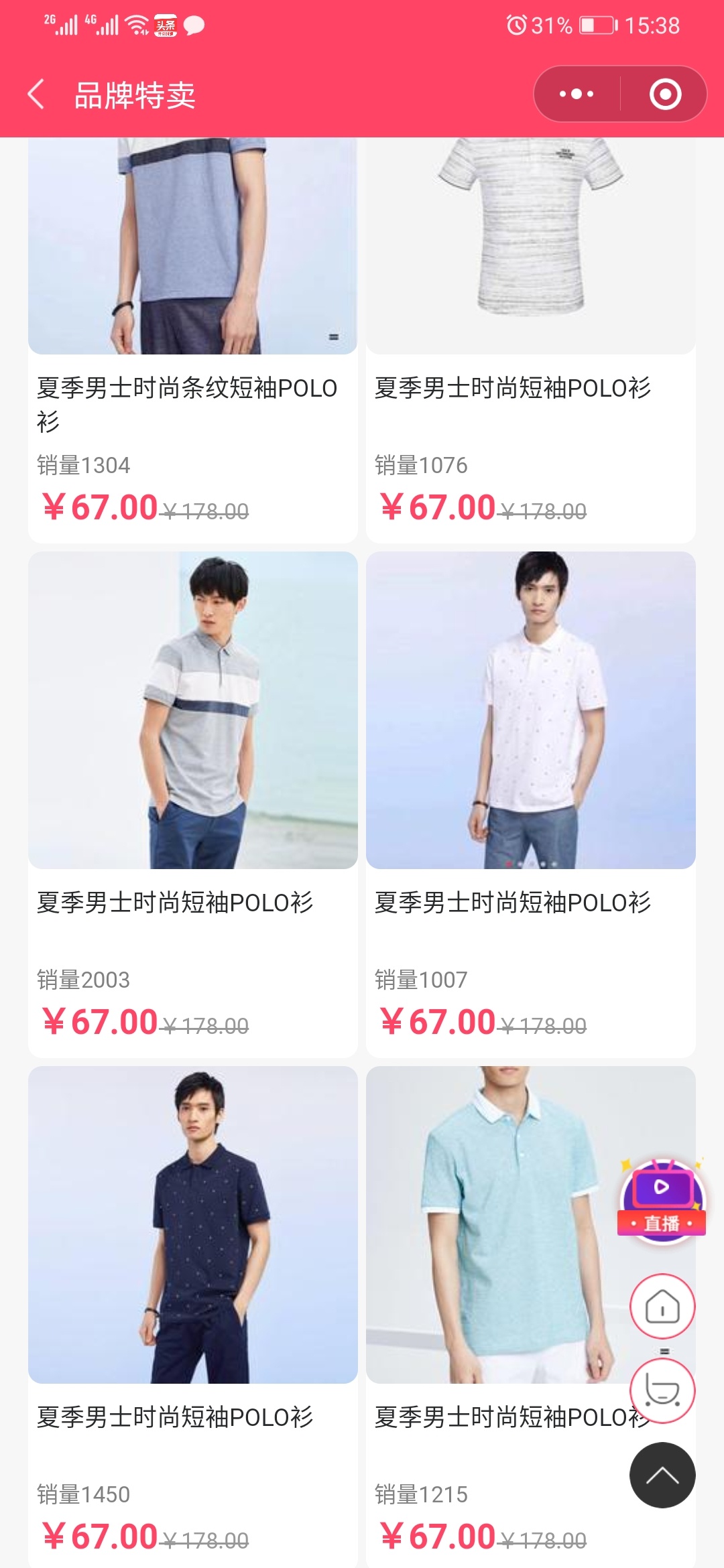The height and width of the screenshot is (1568, 724).
Task: Open the shopping cart
Action: (662, 1390)
